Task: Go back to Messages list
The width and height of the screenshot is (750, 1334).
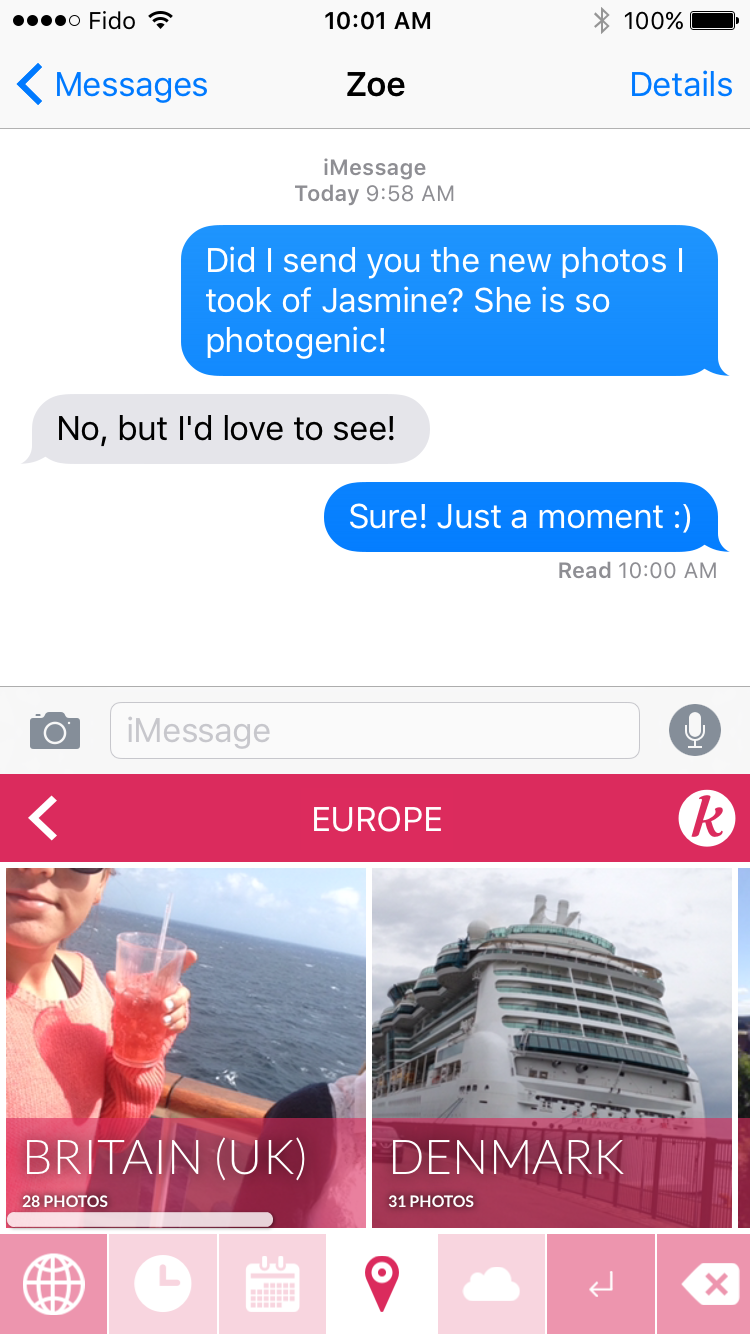Action: click(x=112, y=85)
